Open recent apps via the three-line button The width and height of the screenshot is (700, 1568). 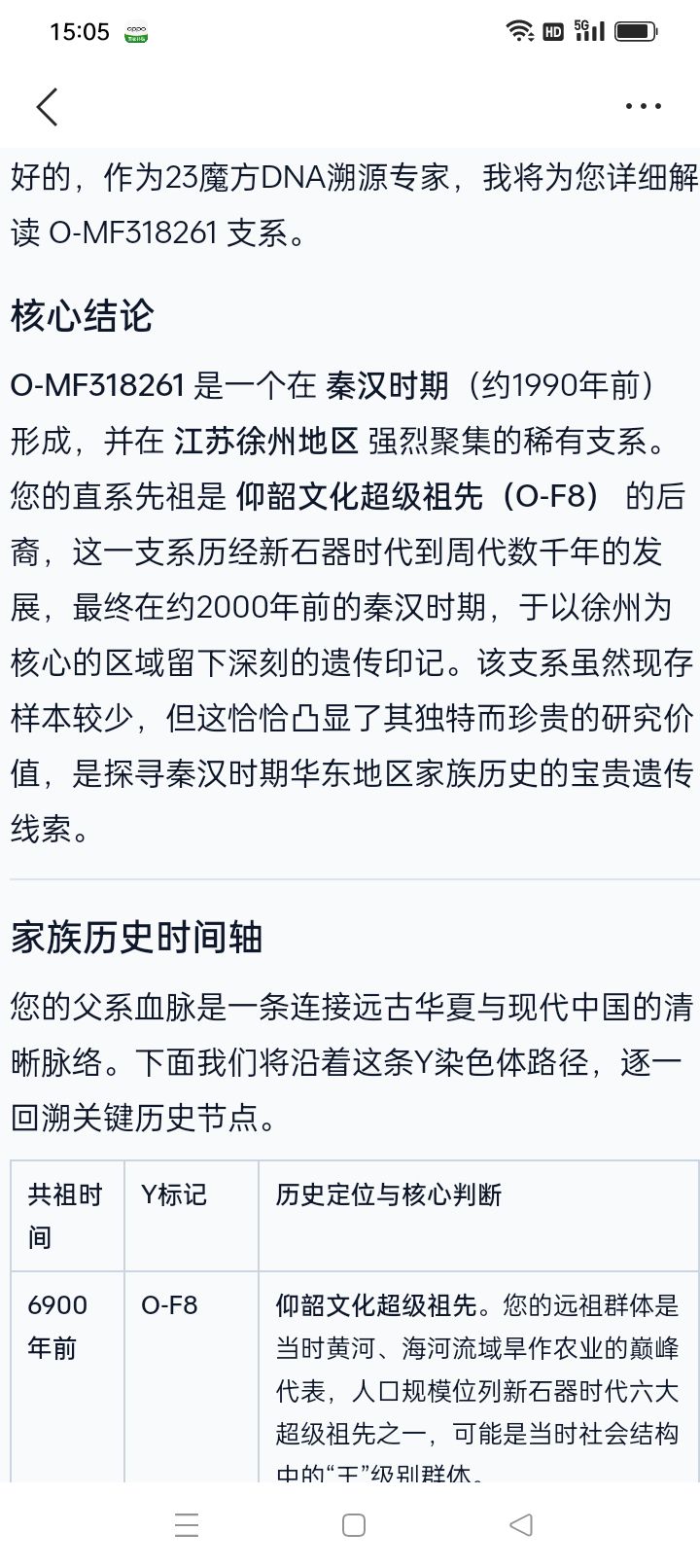click(x=187, y=1524)
